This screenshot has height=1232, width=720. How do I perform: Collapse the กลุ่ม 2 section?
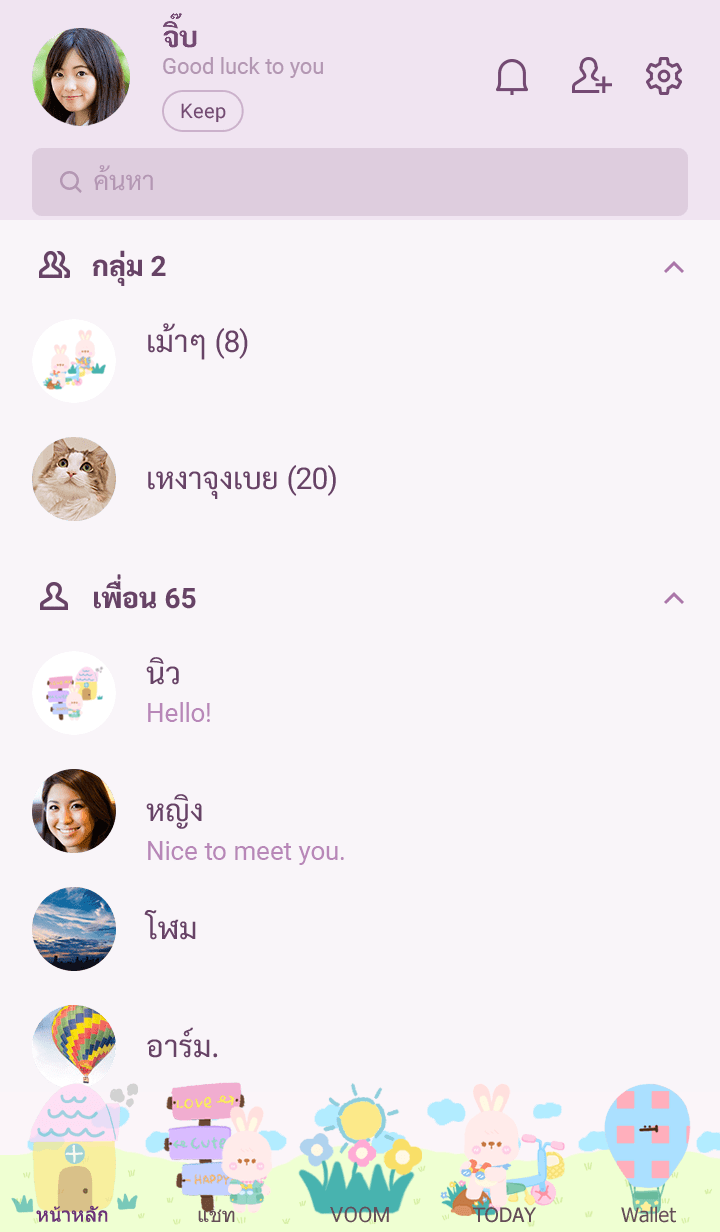point(674,267)
